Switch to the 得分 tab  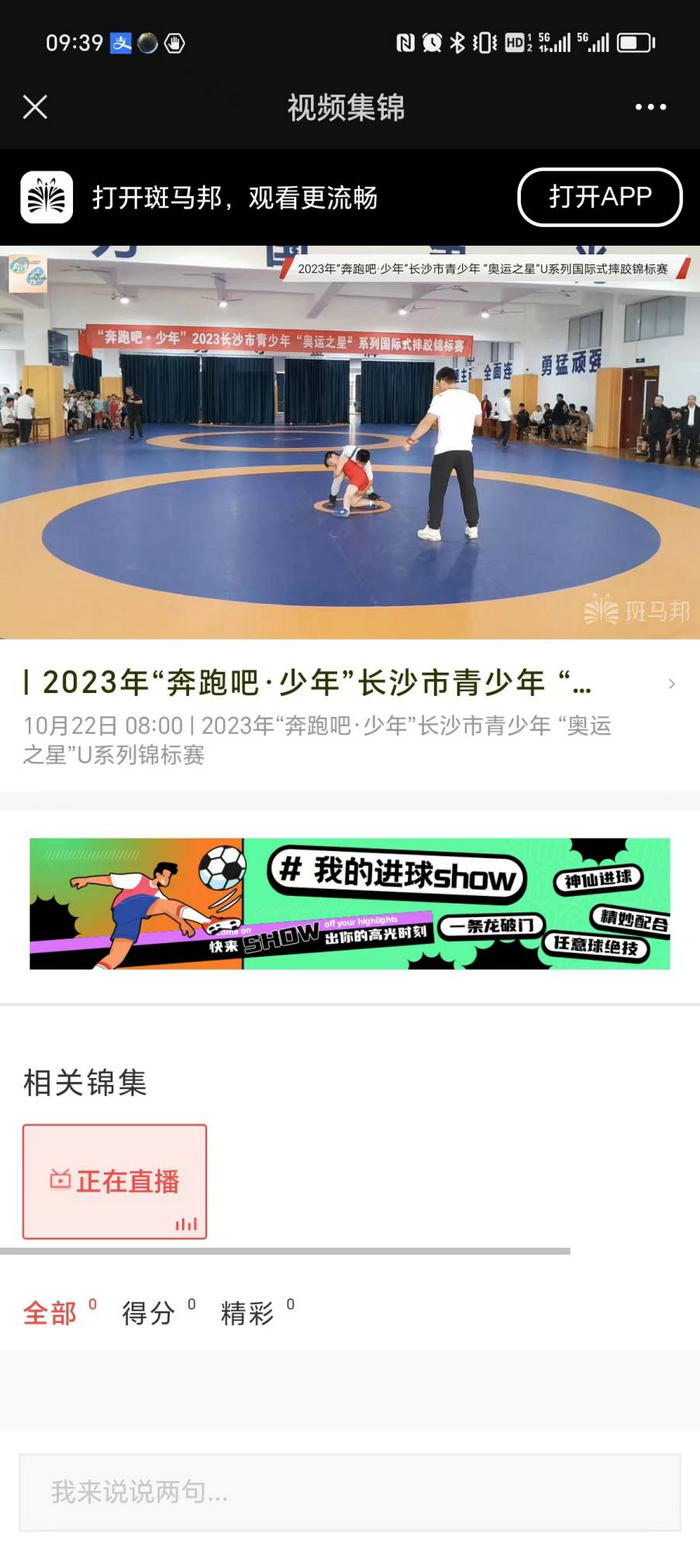148,1313
